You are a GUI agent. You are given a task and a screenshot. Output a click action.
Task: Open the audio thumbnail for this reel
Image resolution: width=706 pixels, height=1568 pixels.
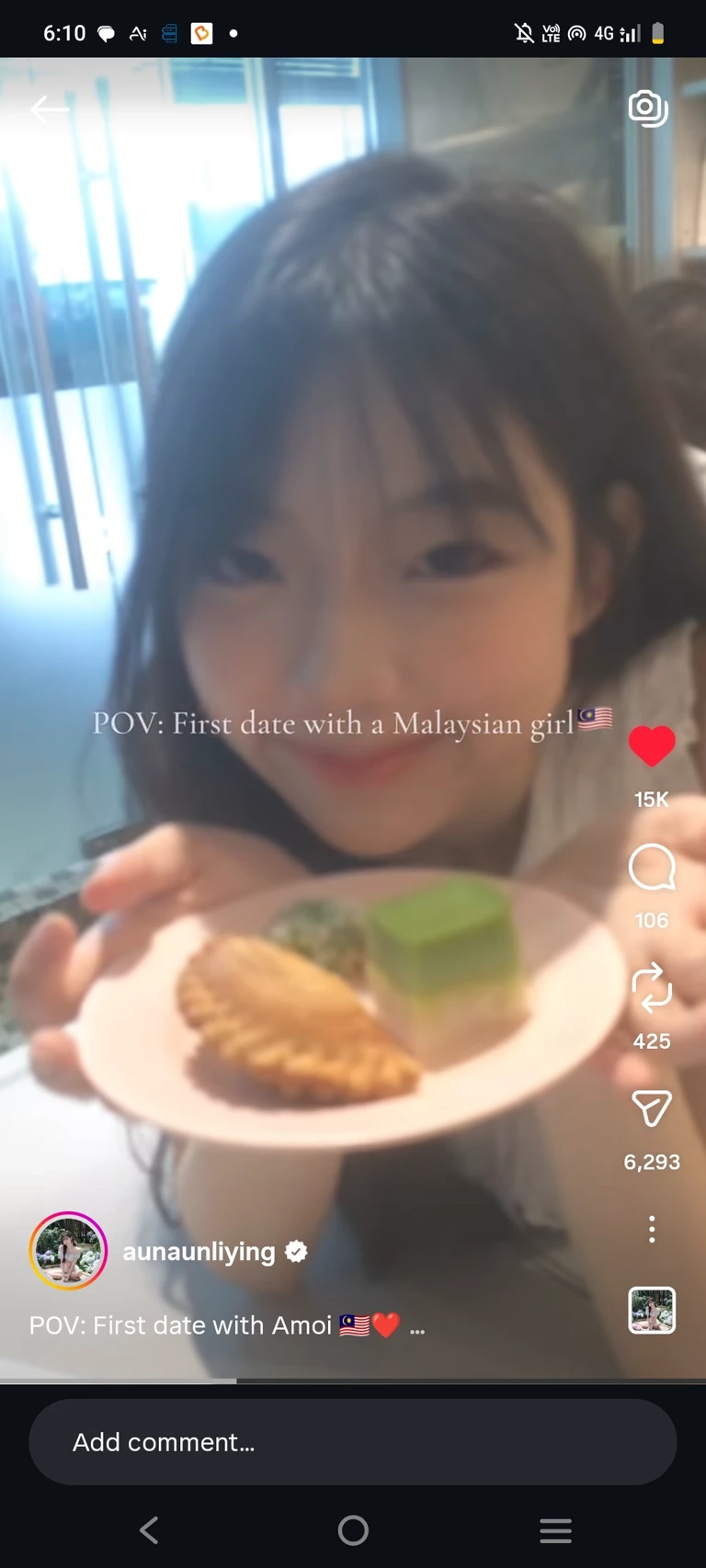tap(652, 1310)
